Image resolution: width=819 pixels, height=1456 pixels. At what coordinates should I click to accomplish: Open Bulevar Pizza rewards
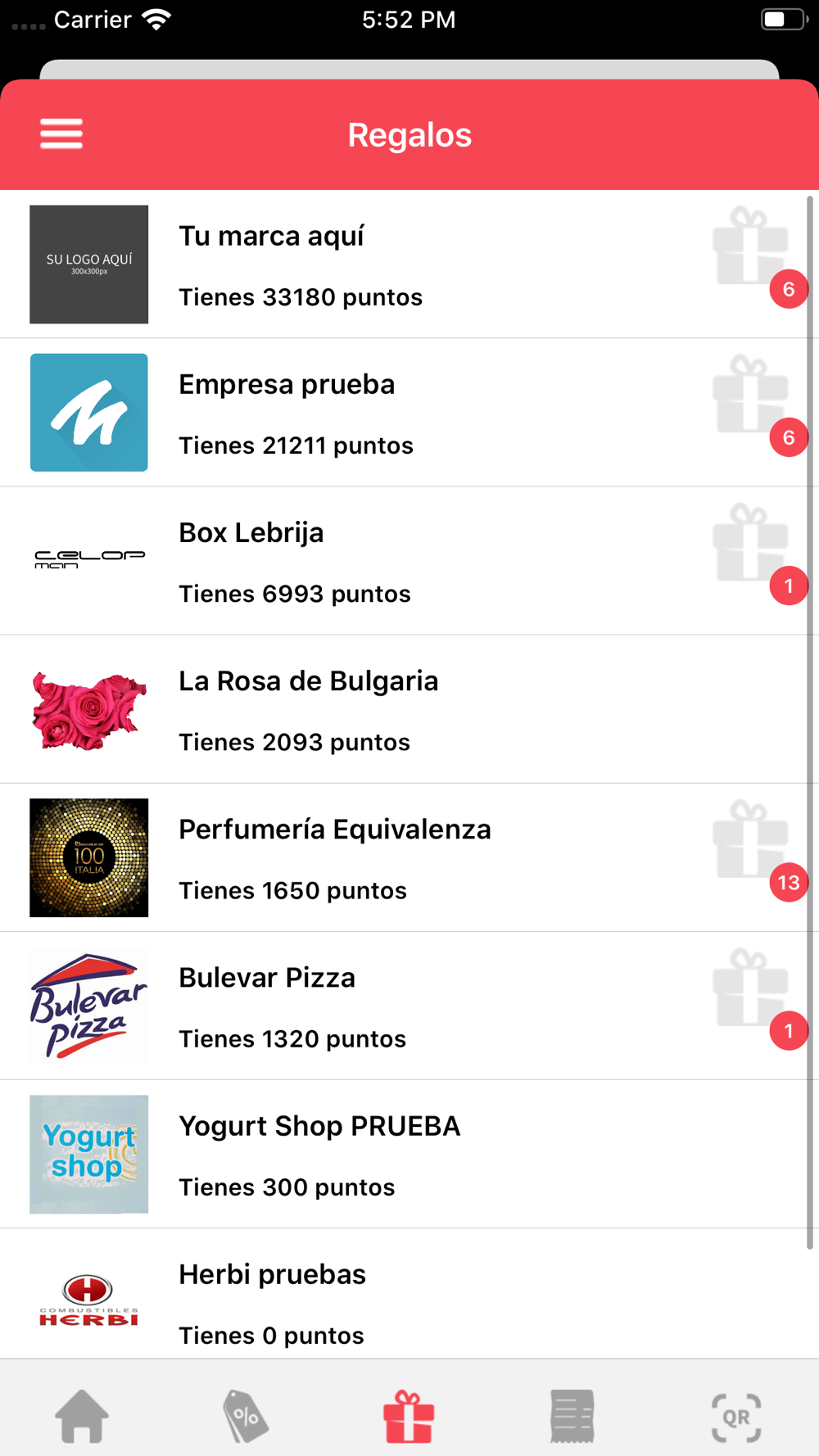click(409, 1006)
